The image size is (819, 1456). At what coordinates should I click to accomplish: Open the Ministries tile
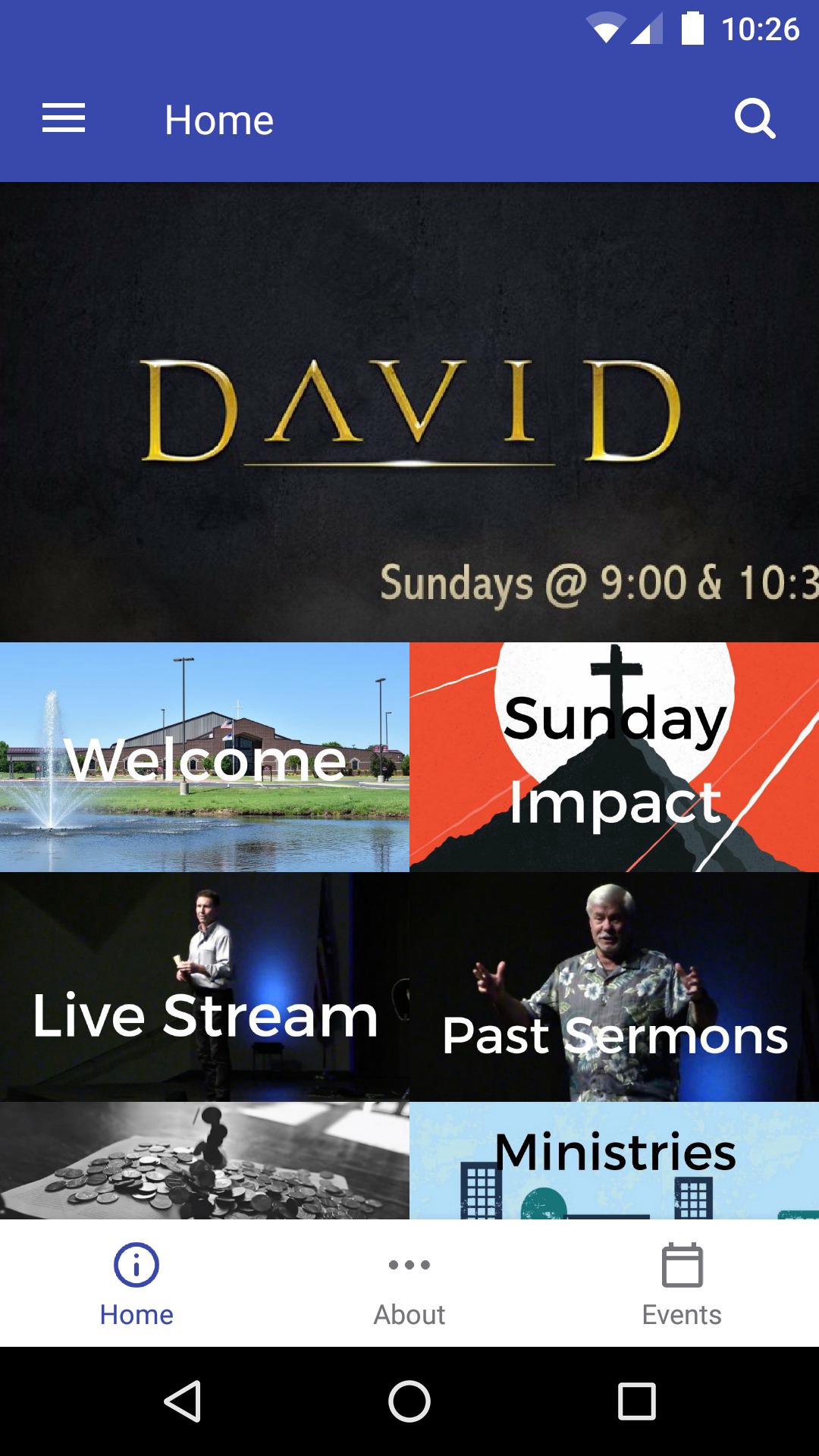pyautogui.click(x=614, y=1160)
